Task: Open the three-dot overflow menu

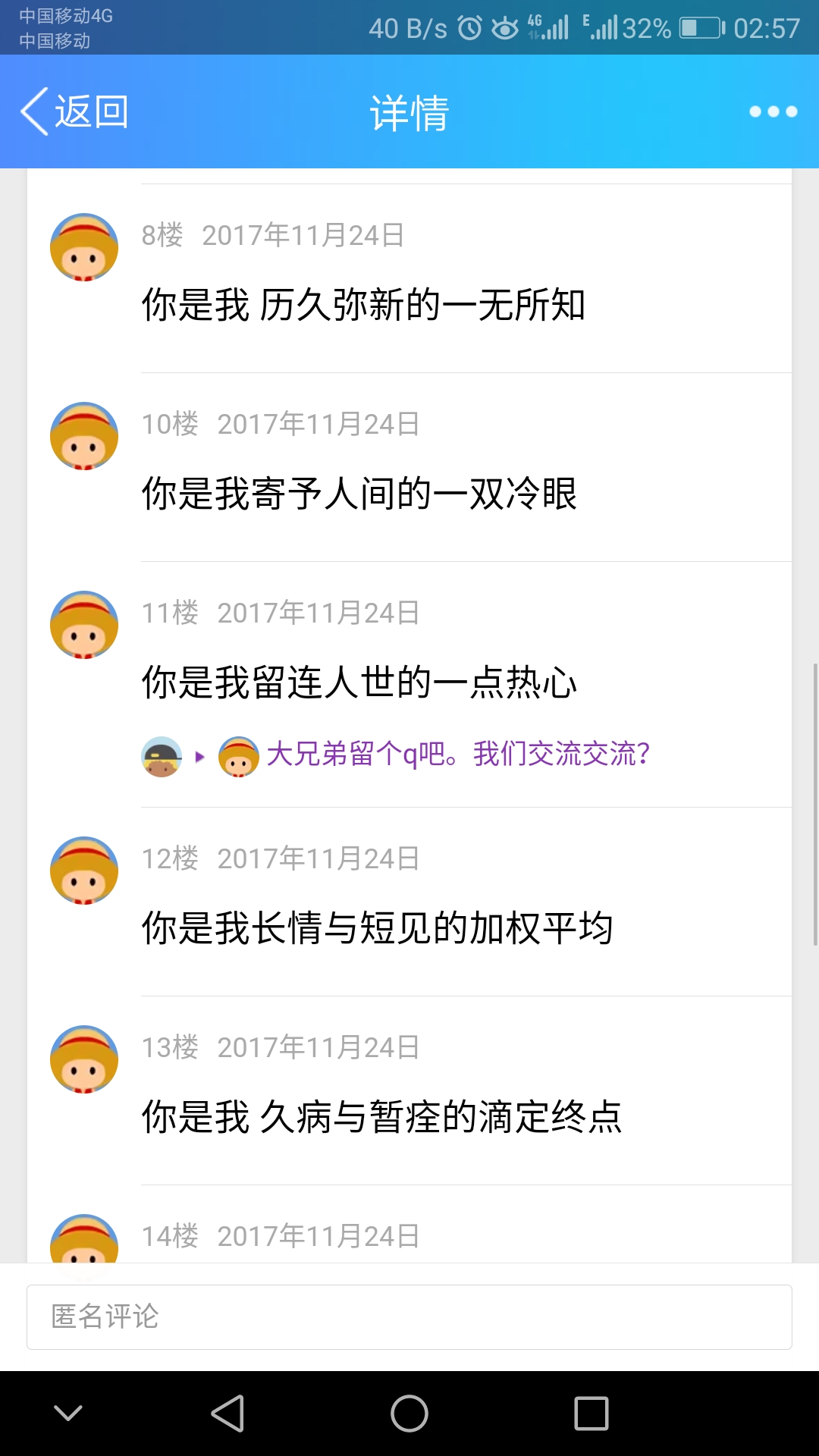Action: [773, 112]
